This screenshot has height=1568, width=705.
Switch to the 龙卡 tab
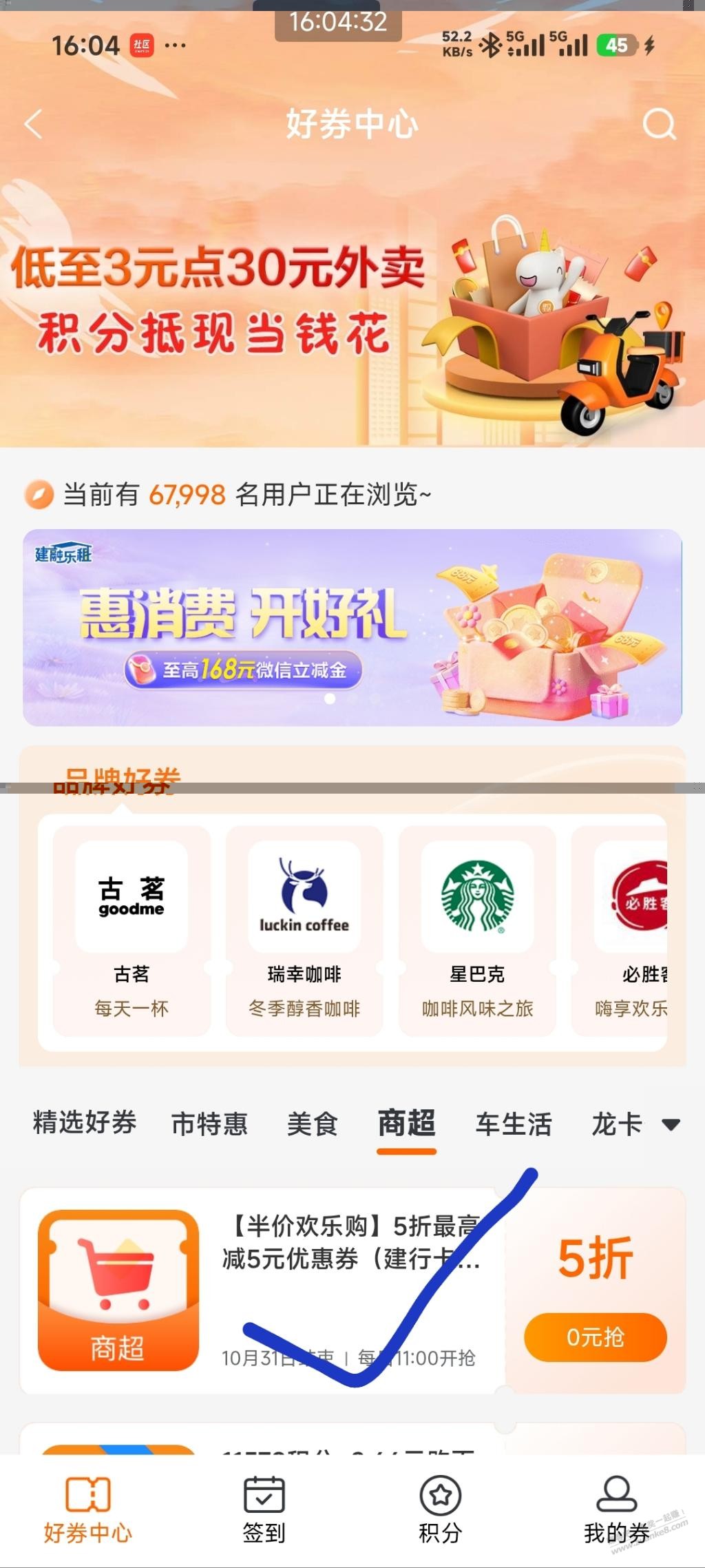617,1124
